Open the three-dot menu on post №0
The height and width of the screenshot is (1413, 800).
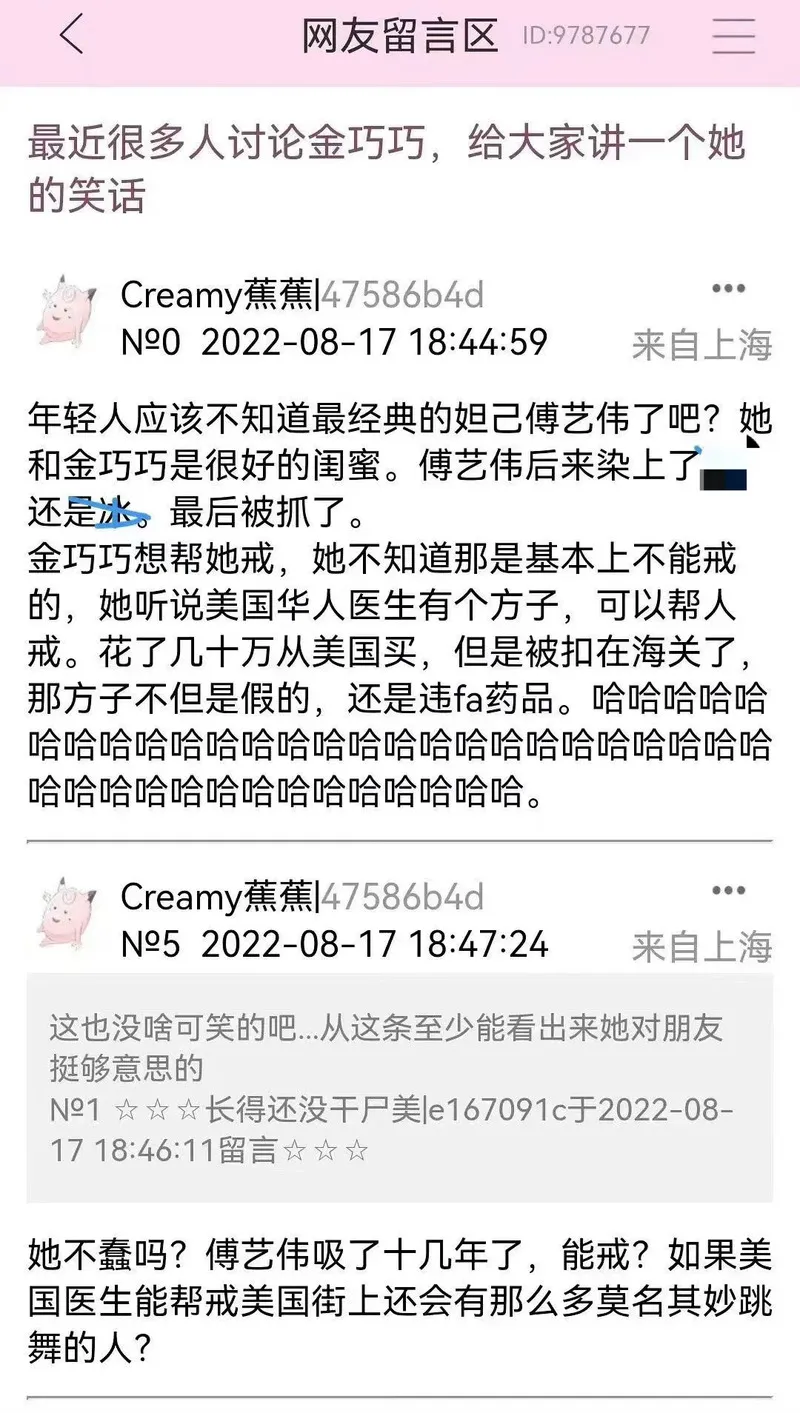coord(728,289)
